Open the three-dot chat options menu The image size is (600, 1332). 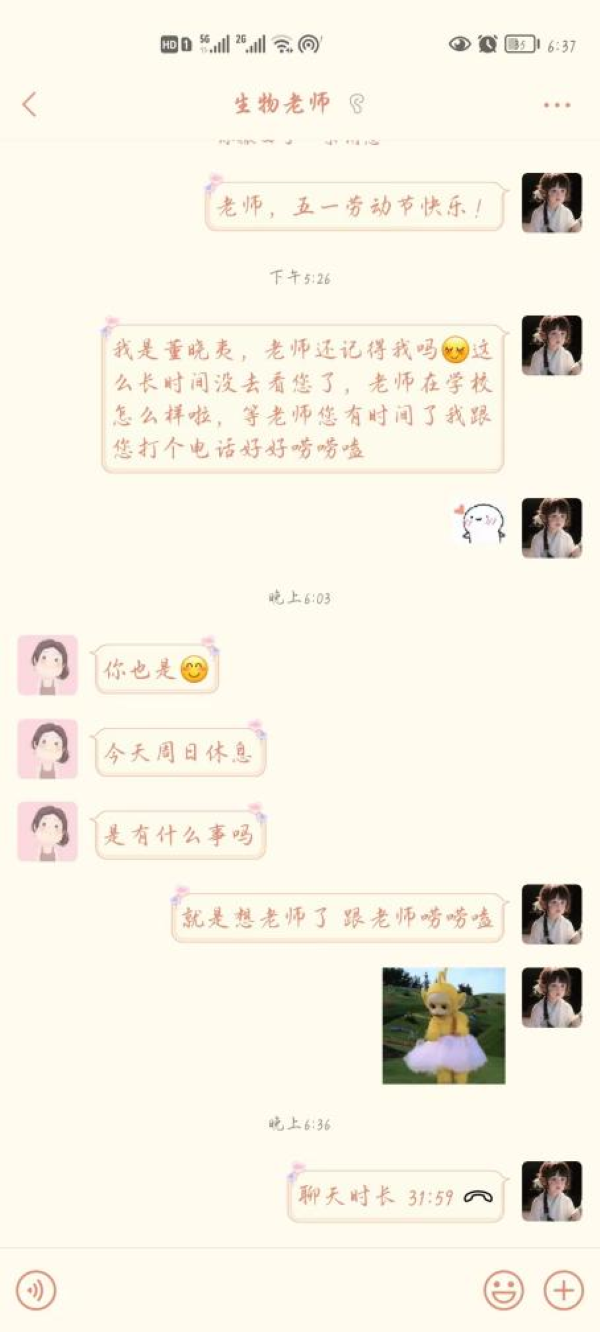pos(556,105)
